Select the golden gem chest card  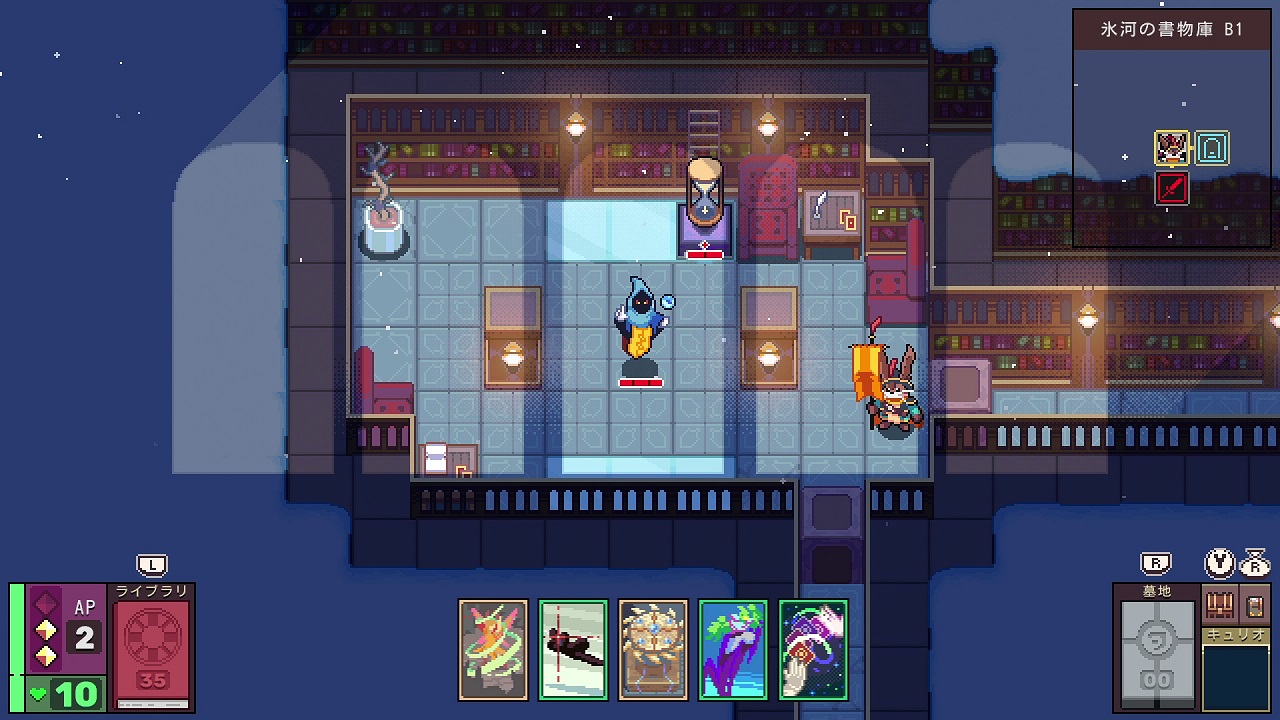pos(653,649)
